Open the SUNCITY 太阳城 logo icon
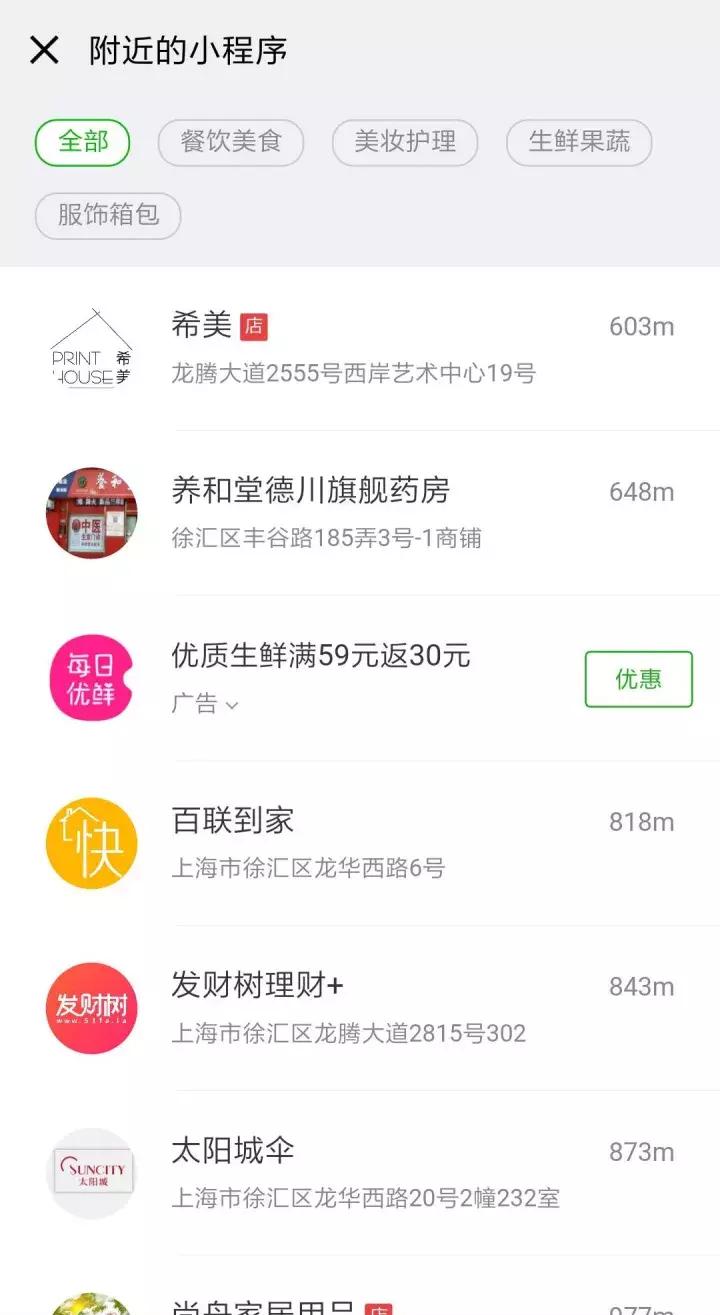The image size is (720, 1315). click(x=91, y=1173)
